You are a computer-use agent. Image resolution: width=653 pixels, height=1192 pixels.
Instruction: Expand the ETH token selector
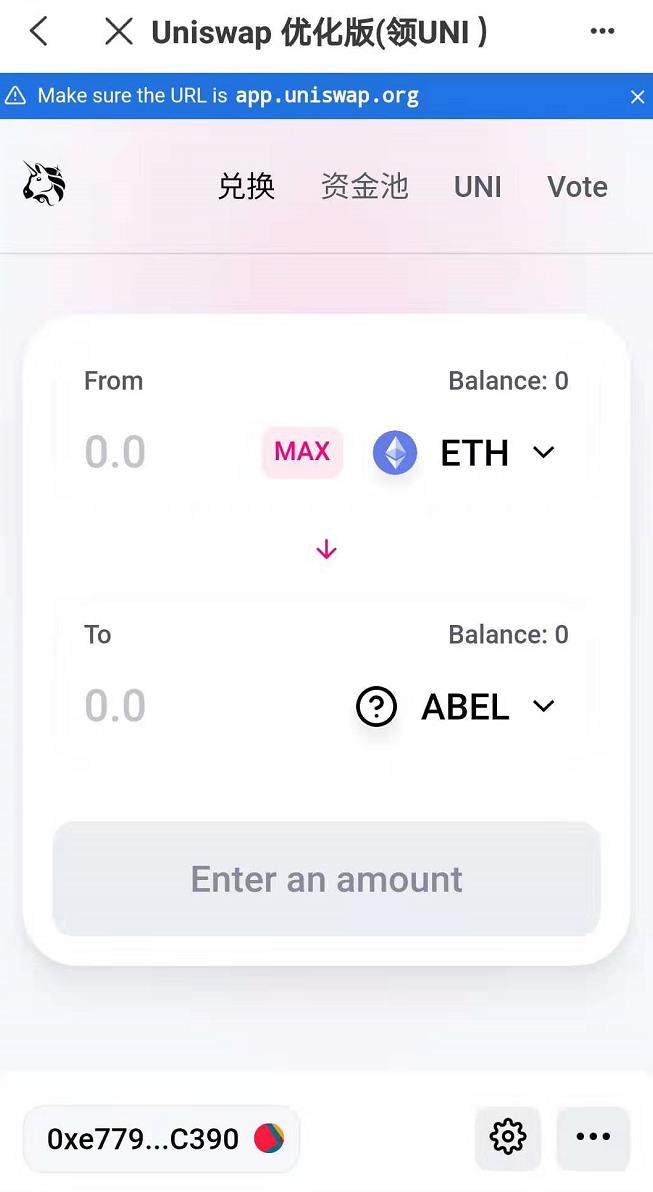tap(464, 452)
